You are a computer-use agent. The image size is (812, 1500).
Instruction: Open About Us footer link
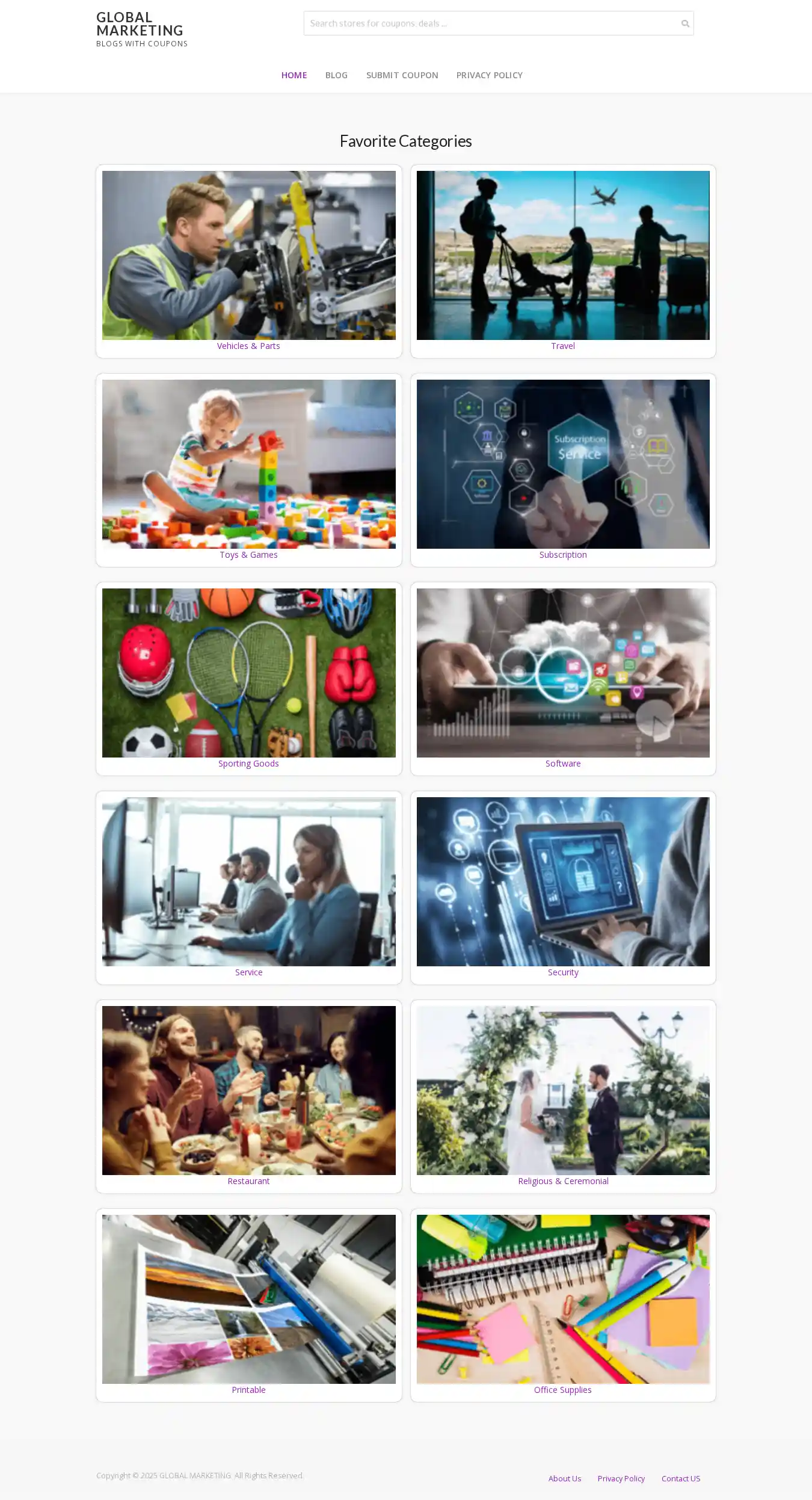pos(564,1478)
